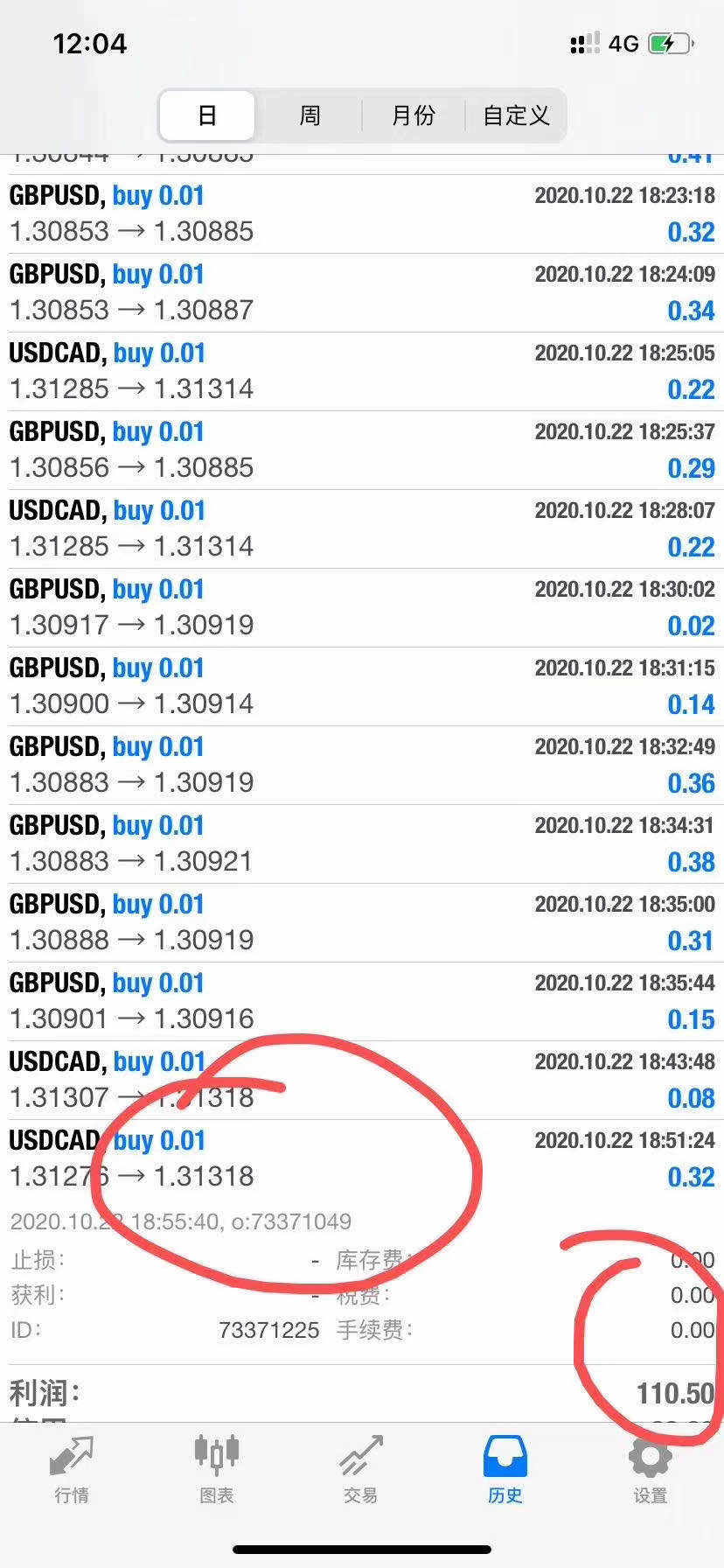This screenshot has width=724, height=1568.
Task: Open the GBPUSD trade closed at 18:35:44
Action: (x=362, y=1002)
